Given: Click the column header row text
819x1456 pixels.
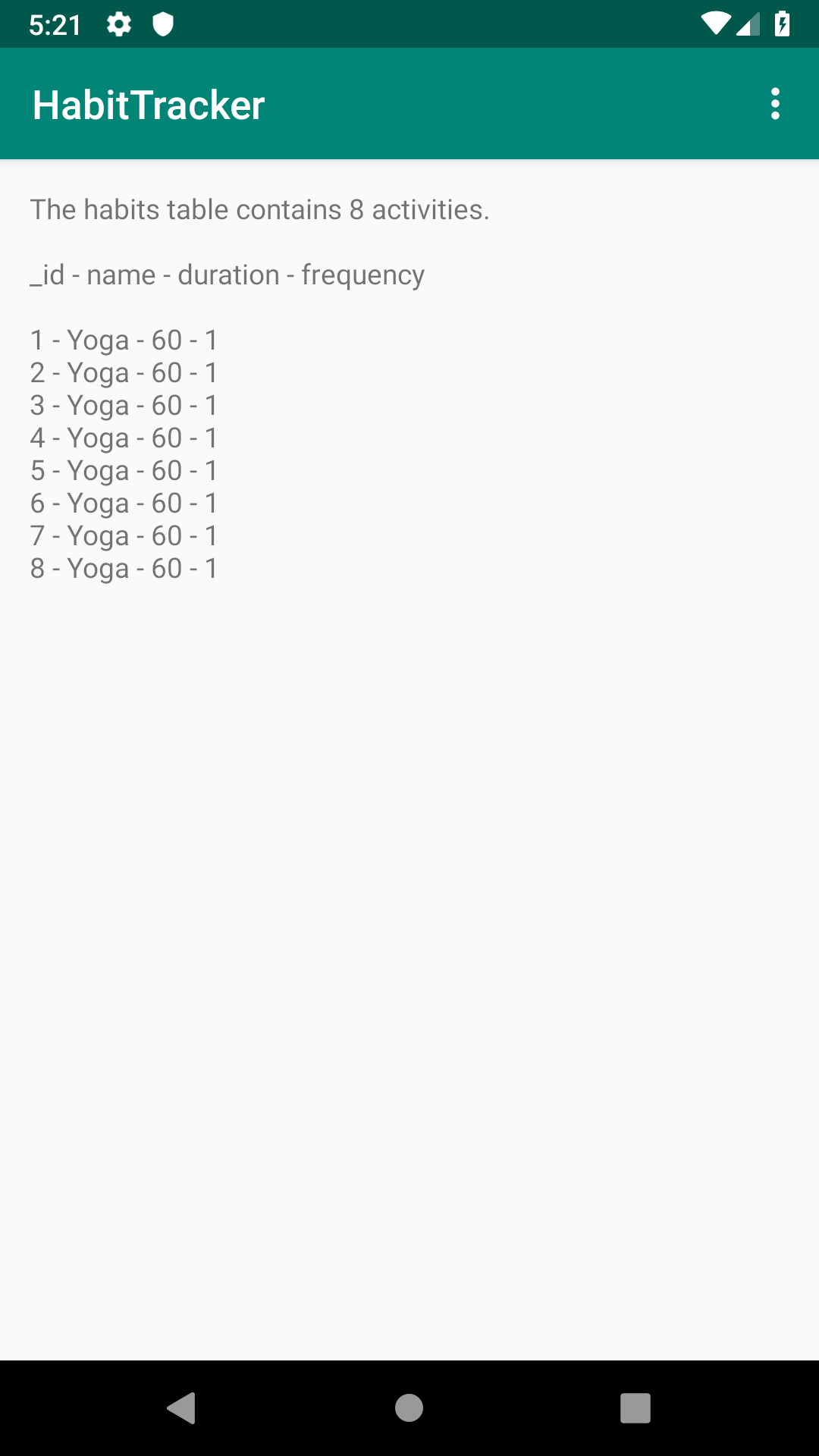Looking at the screenshot, I should point(227,275).
